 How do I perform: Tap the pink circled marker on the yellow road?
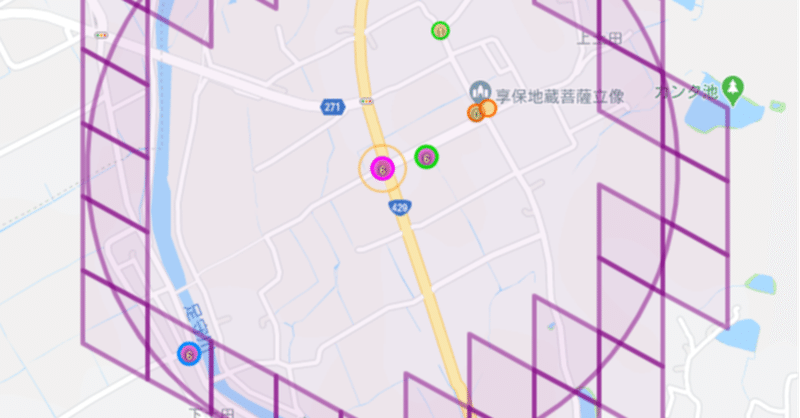point(383,169)
